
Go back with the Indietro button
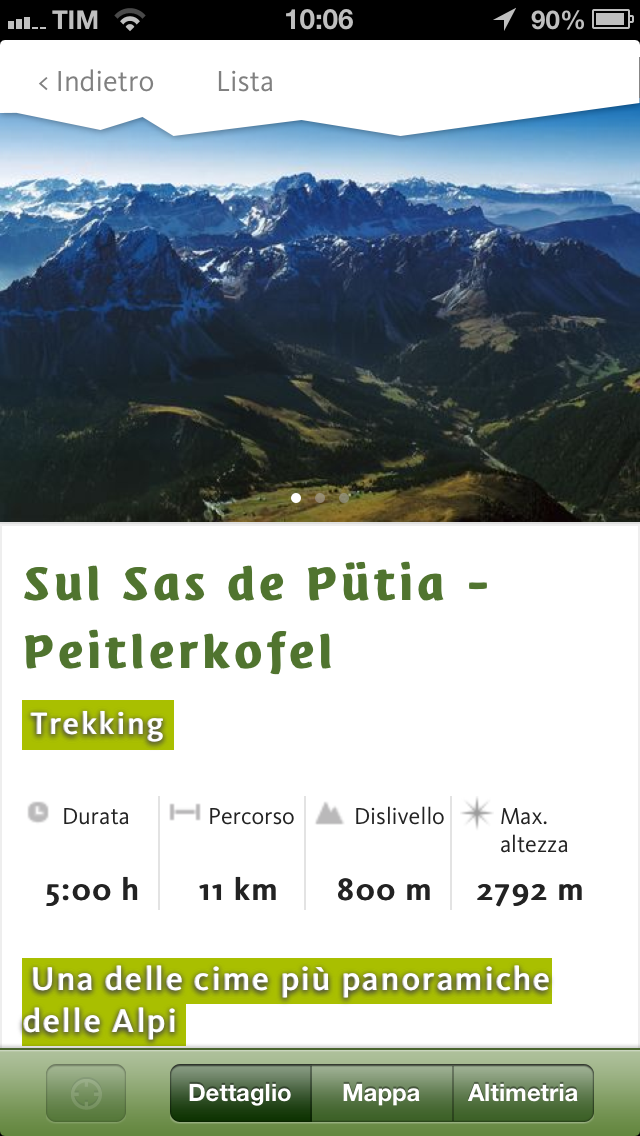coord(96,82)
